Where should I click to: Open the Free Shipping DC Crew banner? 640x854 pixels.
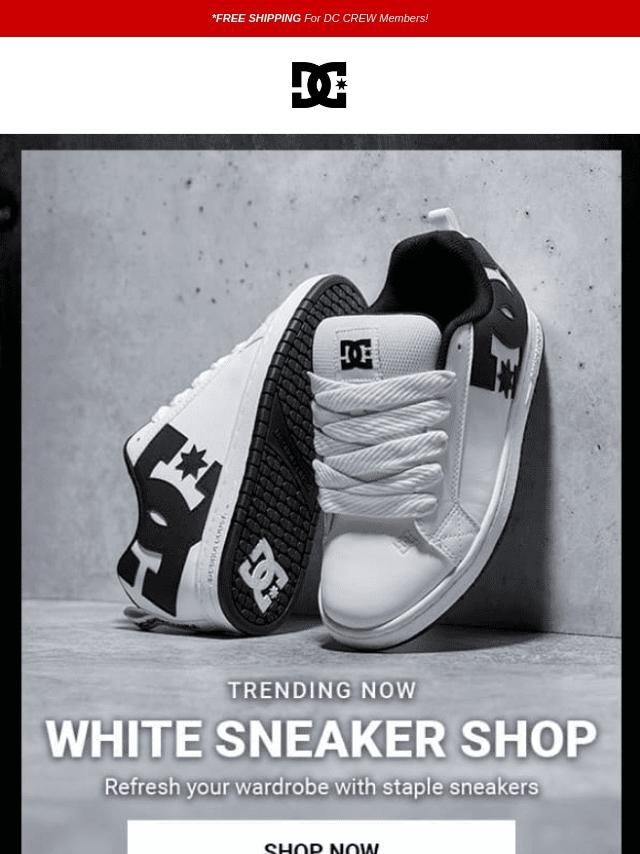320,18
